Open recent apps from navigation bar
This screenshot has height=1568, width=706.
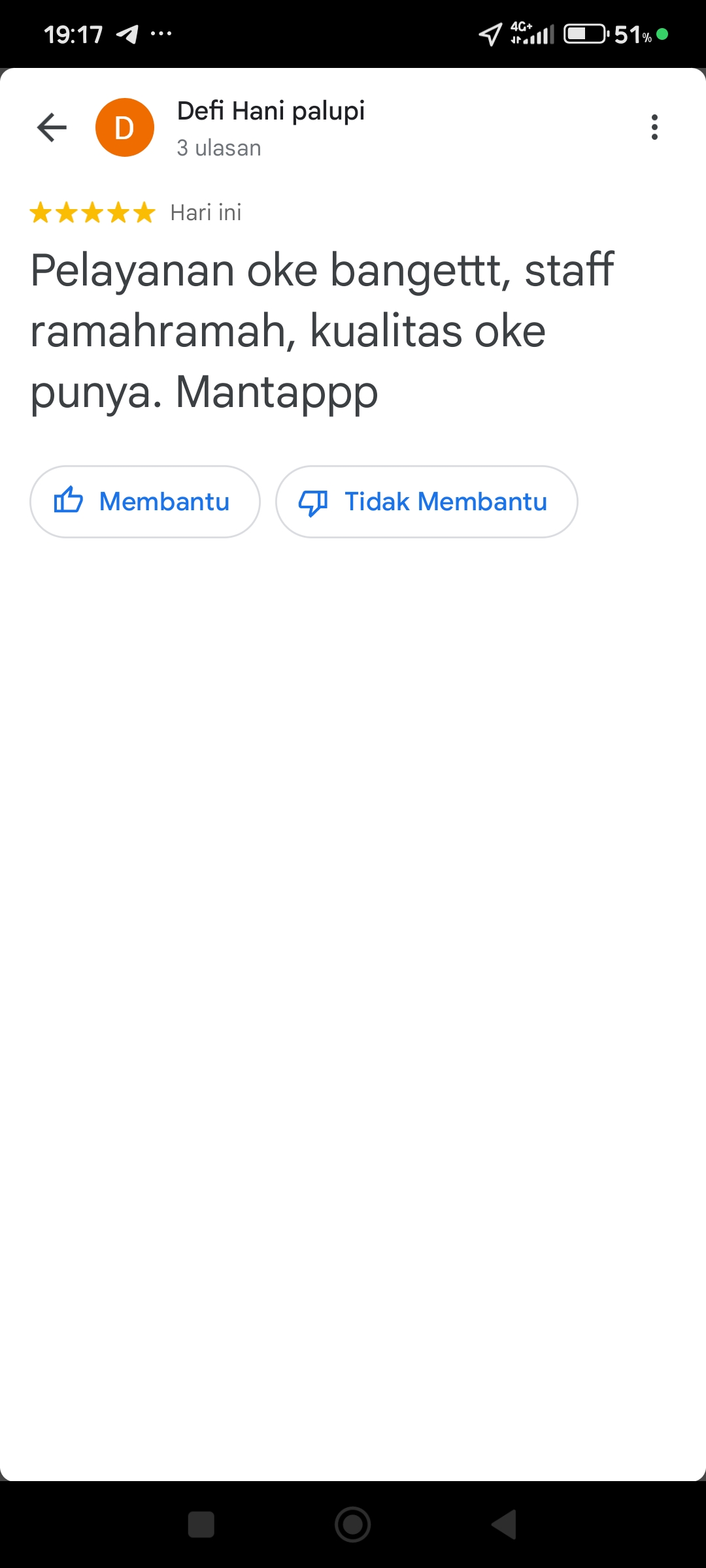point(201,1524)
